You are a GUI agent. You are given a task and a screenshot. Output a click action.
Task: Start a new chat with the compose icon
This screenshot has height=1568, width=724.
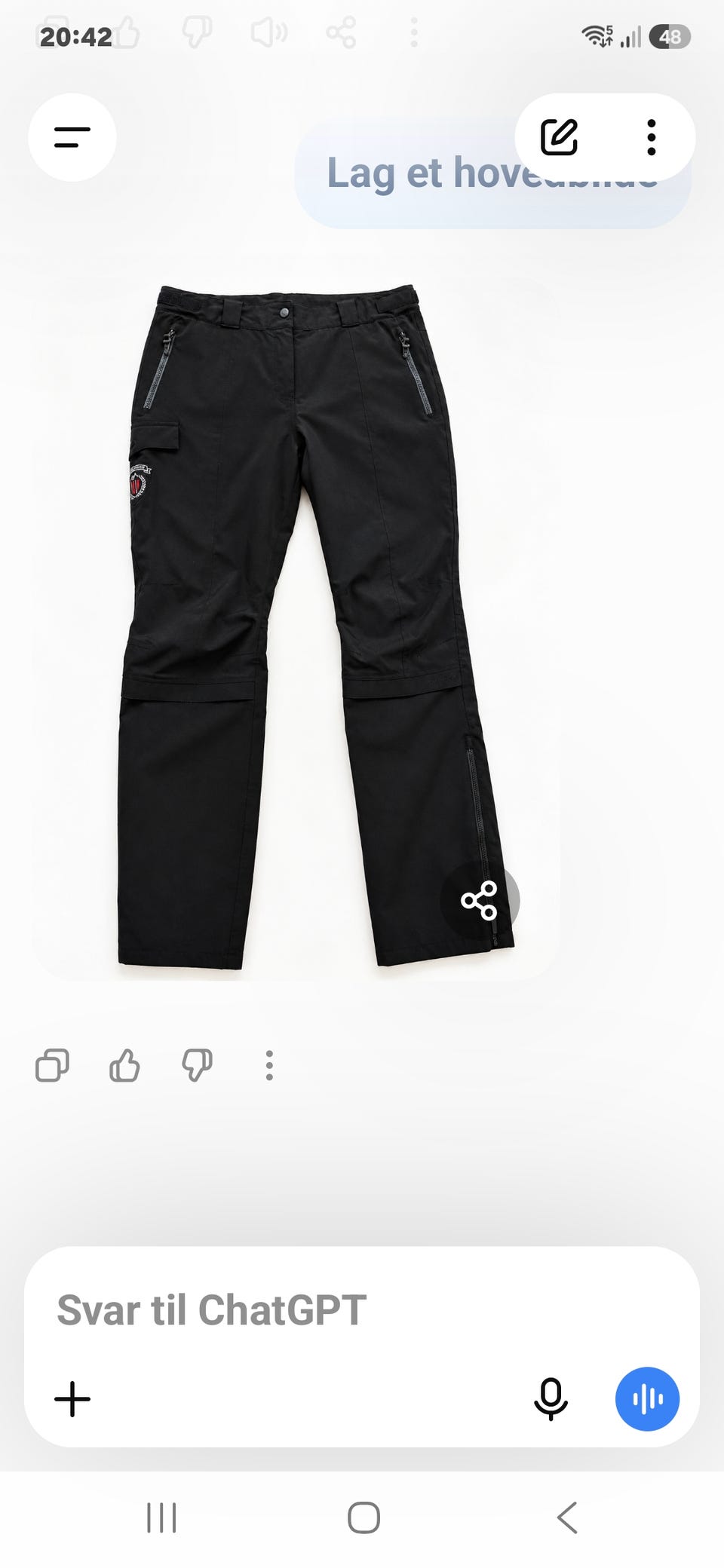559,137
